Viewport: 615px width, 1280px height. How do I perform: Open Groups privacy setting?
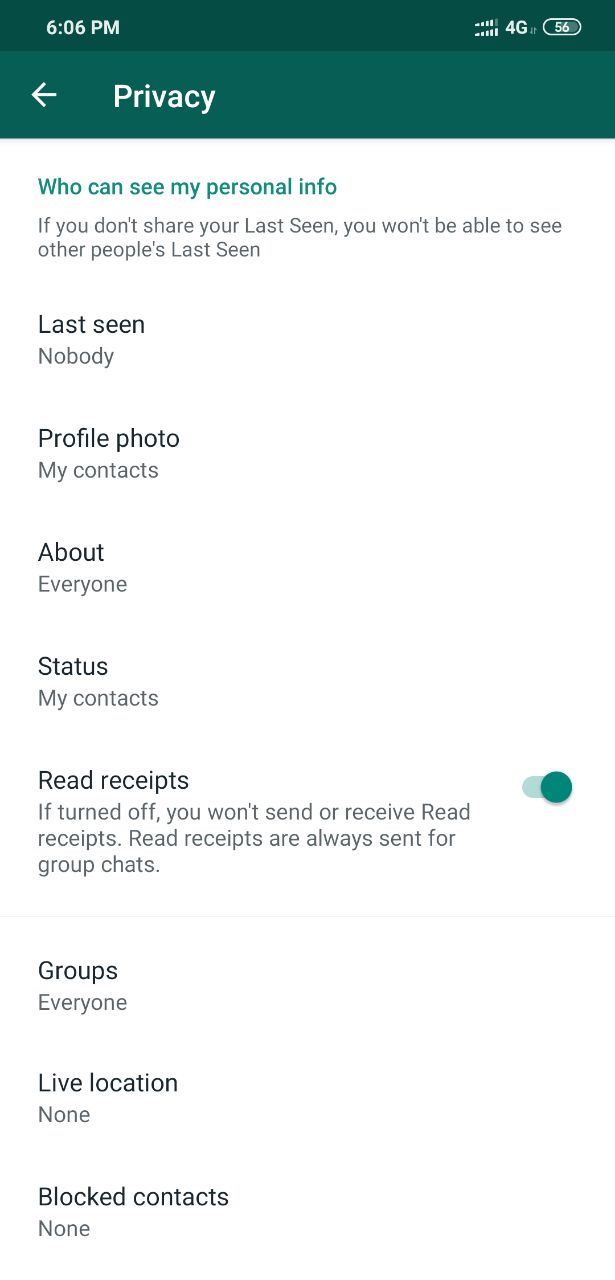click(307, 986)
